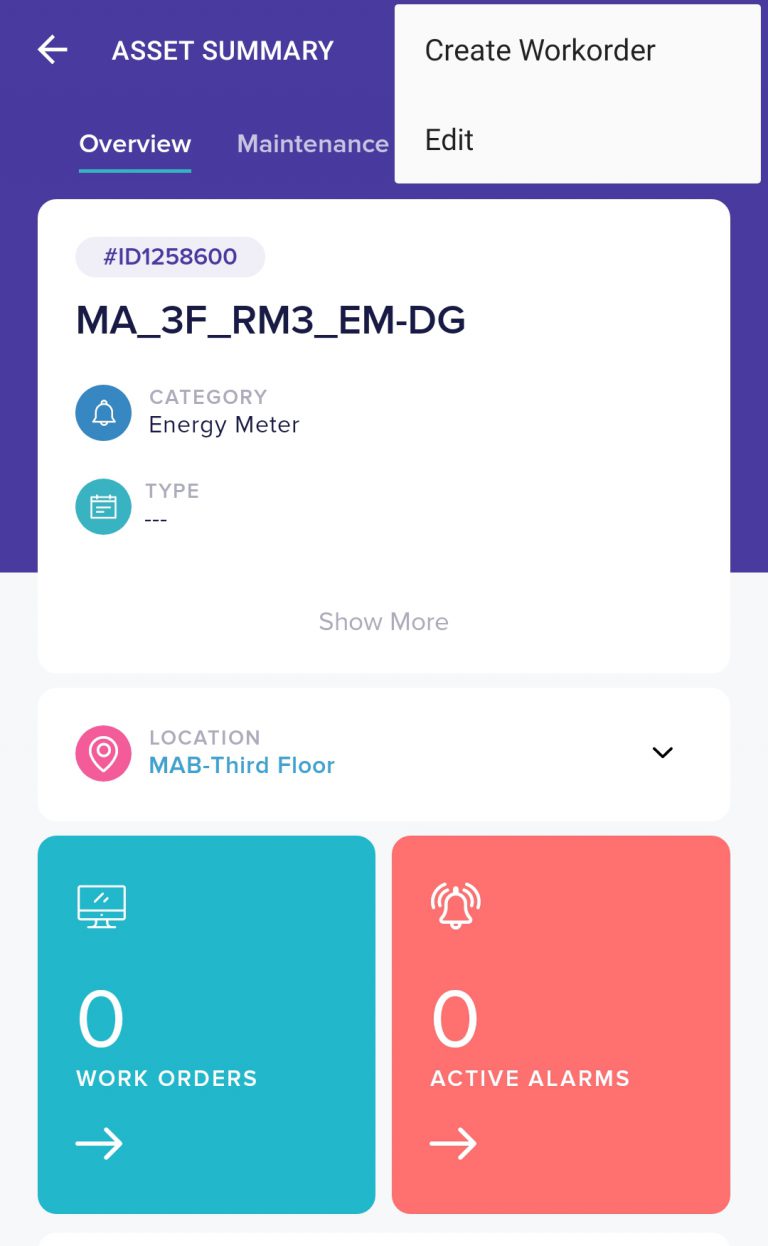768x1246 pixels.
Task: Go back using the arrow icon
Action: [52, 50]
